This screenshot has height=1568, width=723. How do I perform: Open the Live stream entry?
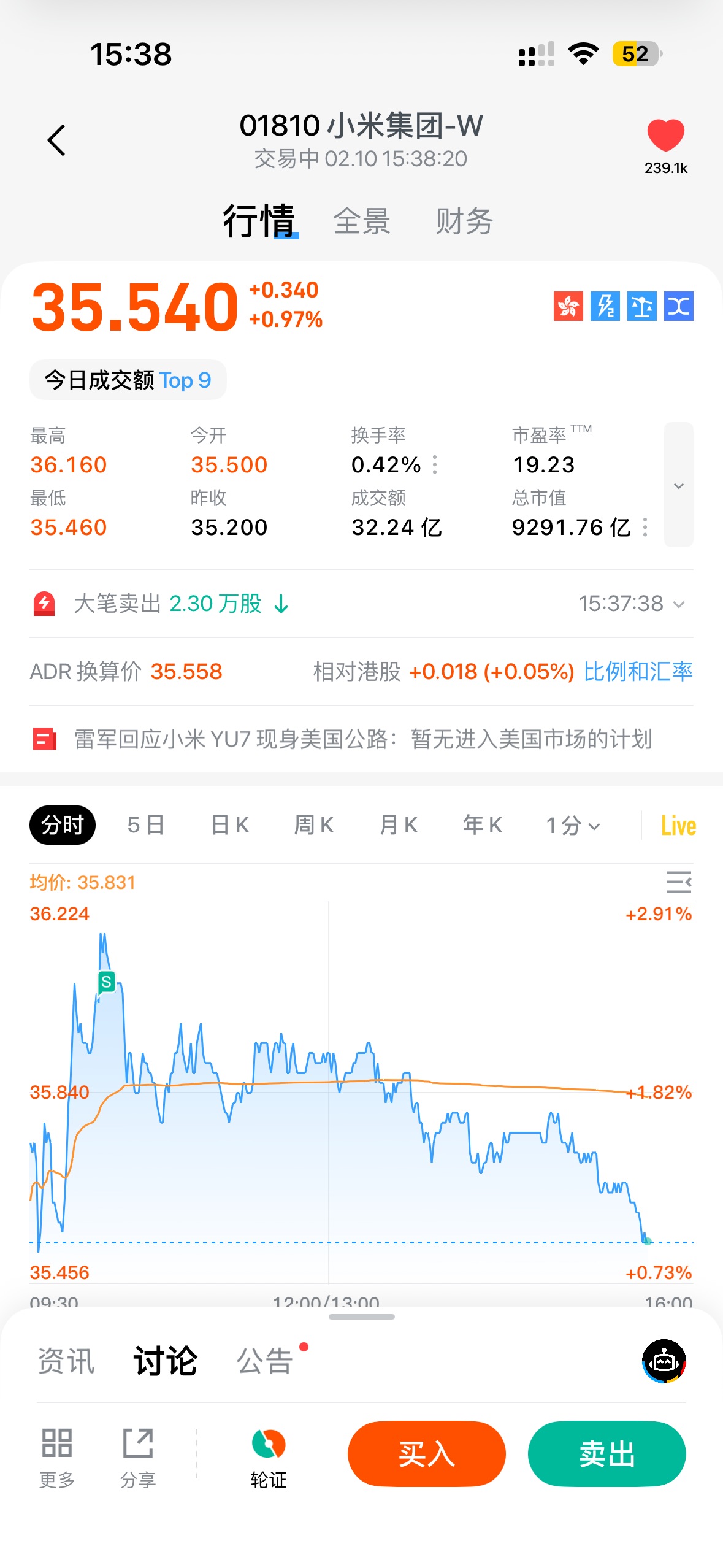coord(678,826)
